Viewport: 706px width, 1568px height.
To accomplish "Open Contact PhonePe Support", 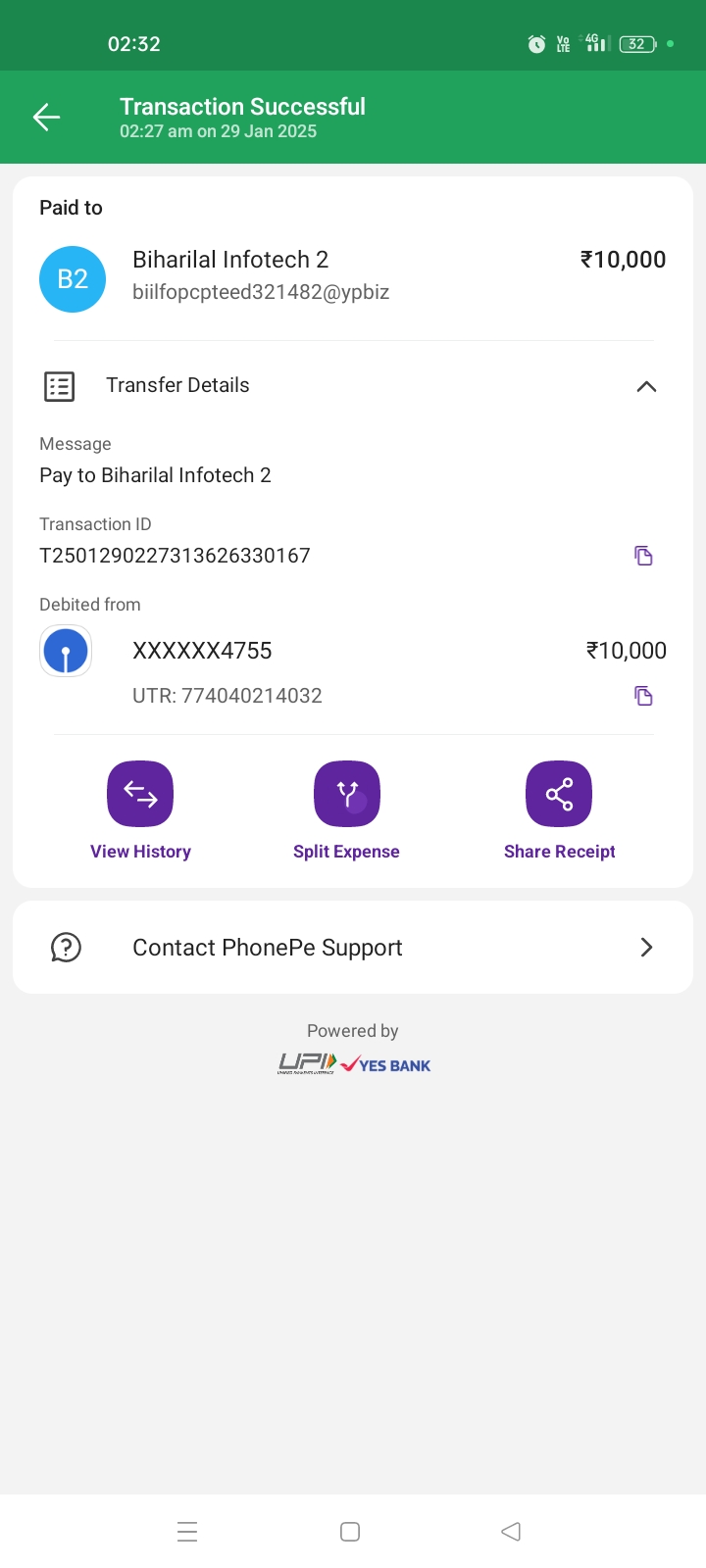I will coord(353,948).
